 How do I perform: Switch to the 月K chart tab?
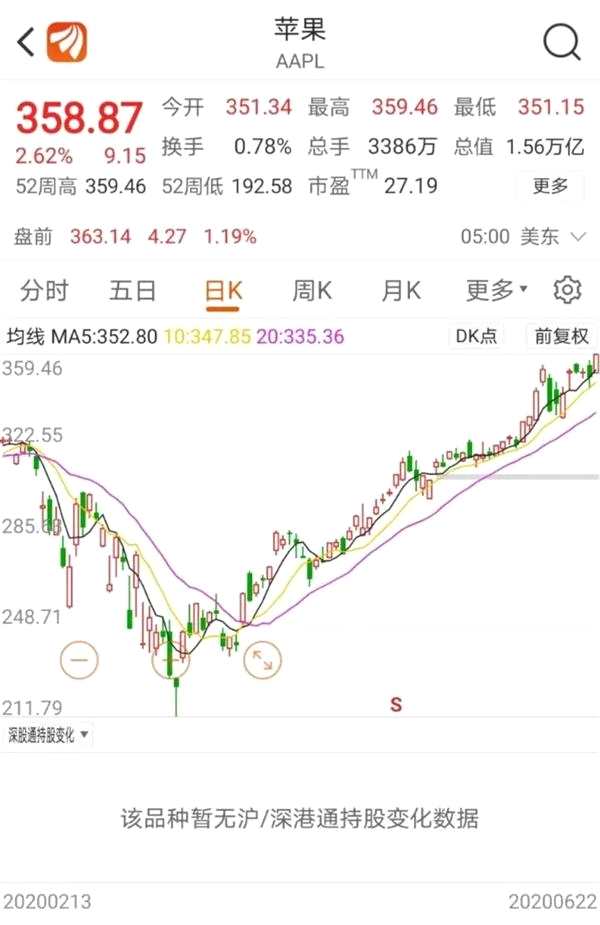(401, 291)
